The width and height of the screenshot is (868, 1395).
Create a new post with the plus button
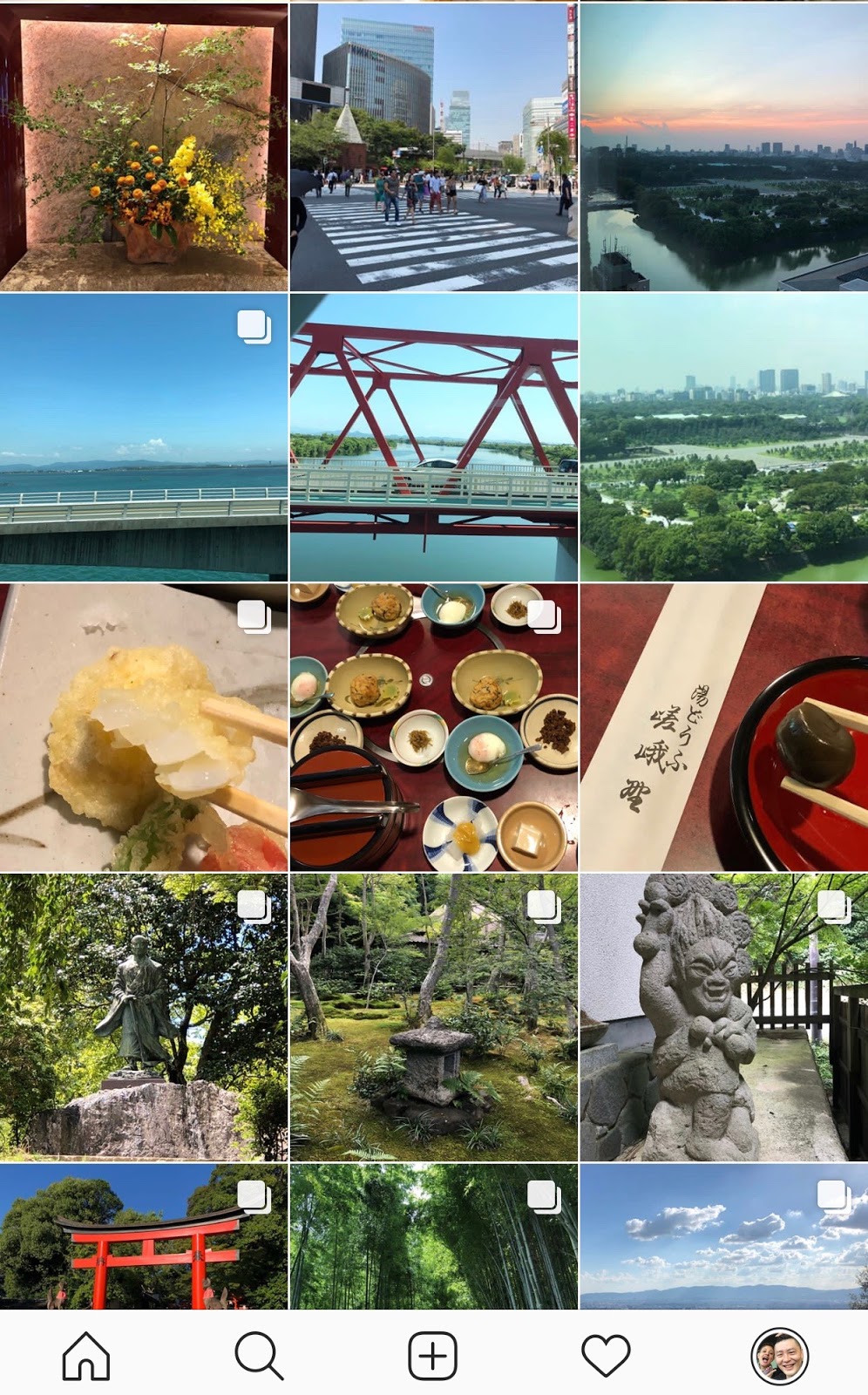(433, 1356)
